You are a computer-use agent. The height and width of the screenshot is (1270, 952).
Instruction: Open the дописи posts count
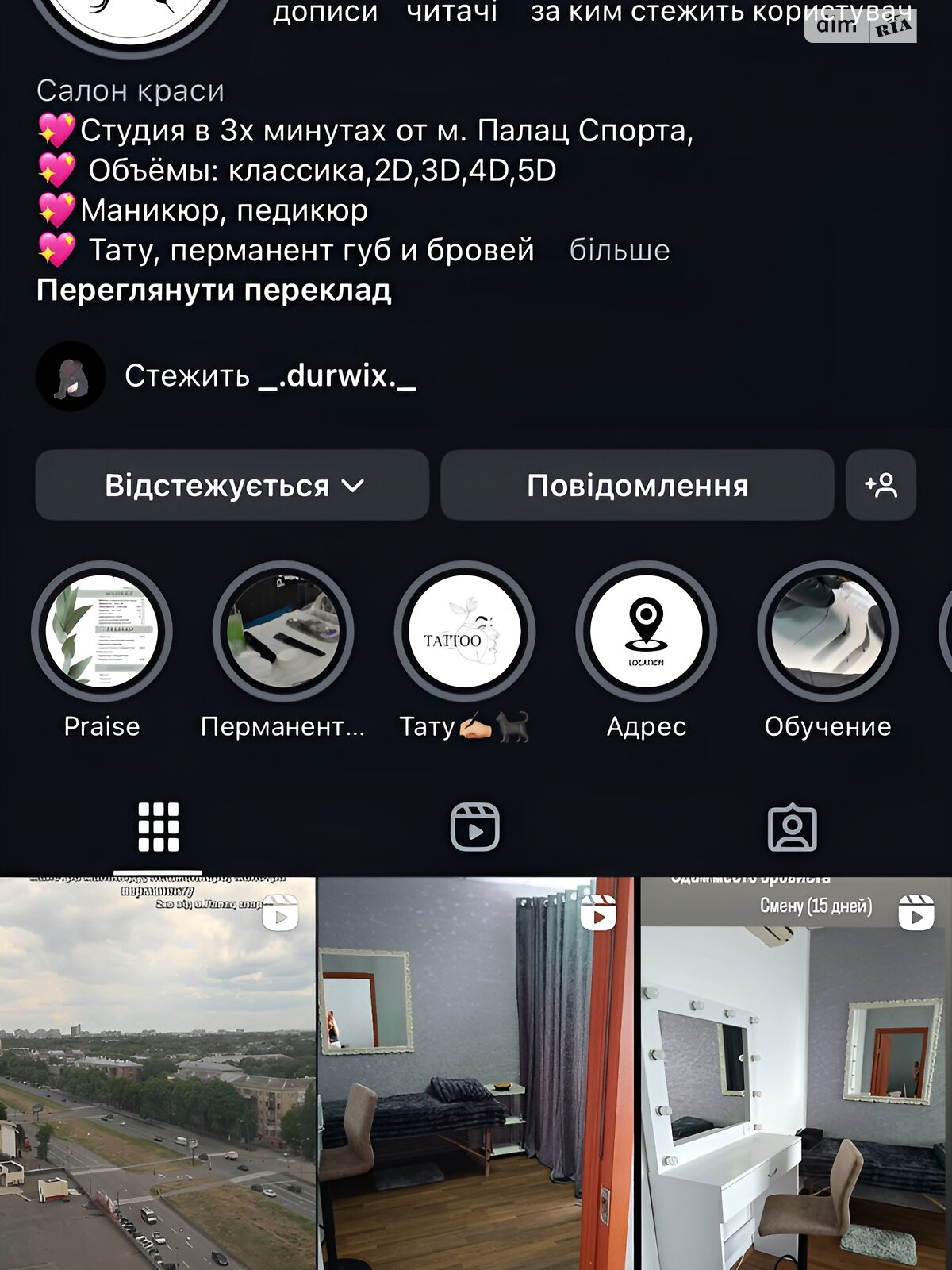pyautogui.click(x=325, y=13)
